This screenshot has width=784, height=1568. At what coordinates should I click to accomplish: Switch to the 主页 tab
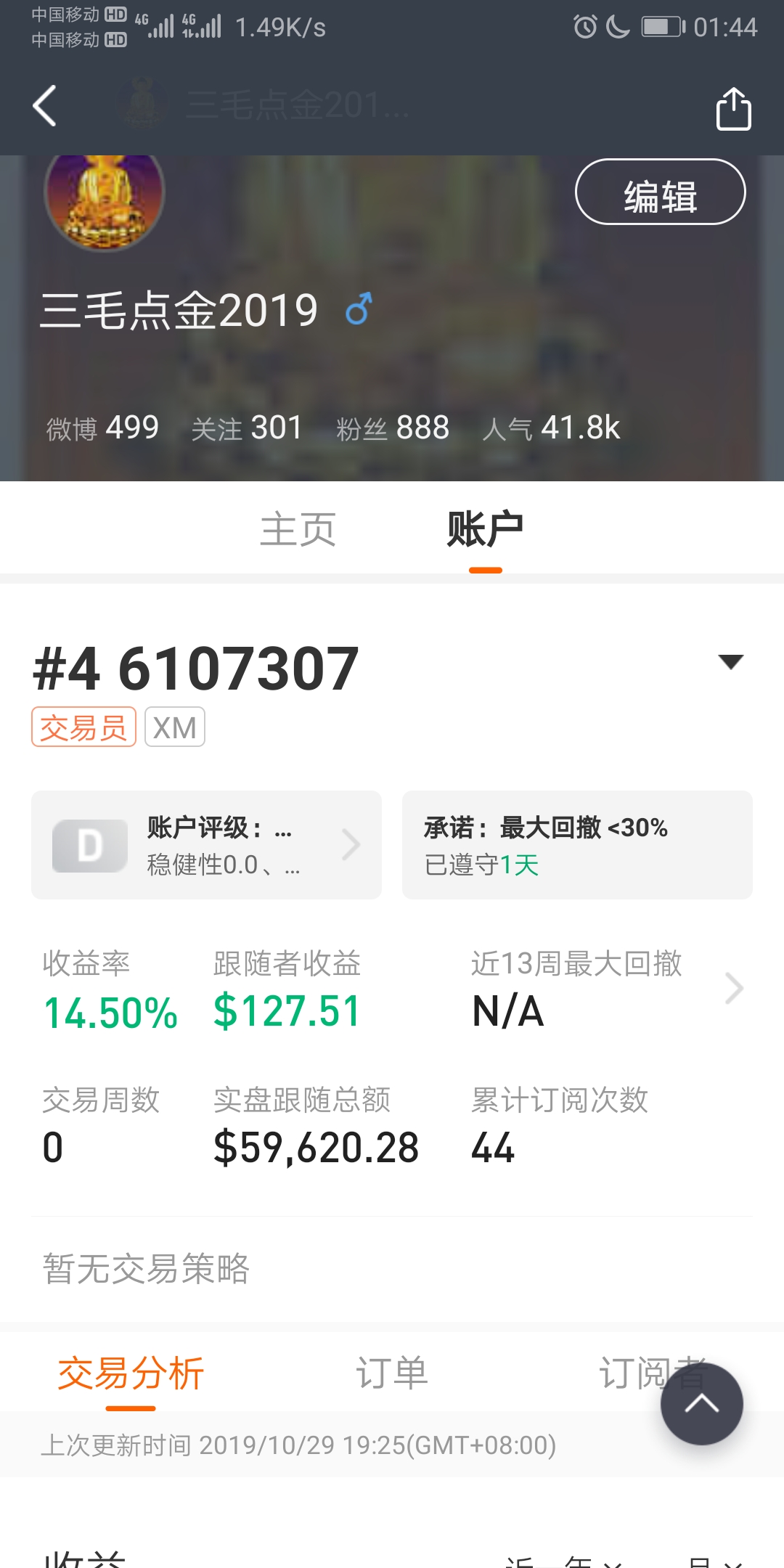pyautogui.click(x=298, y=529)
